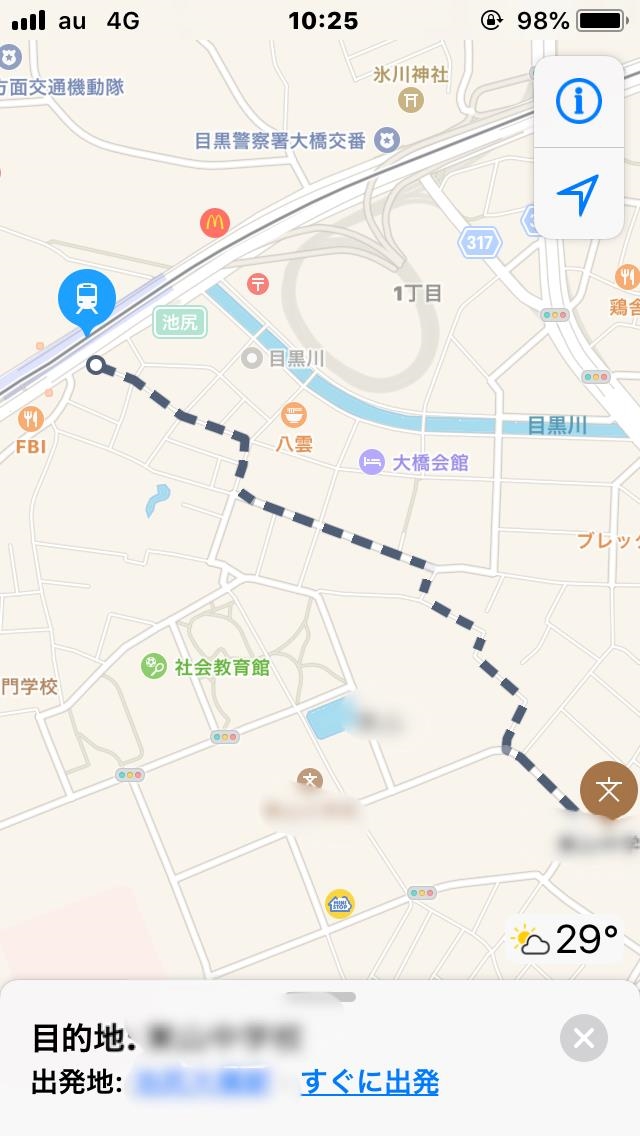This screenshot has height=1136, width=640.
Task: Open the McDonald's map marker
Action: [214, 222]
